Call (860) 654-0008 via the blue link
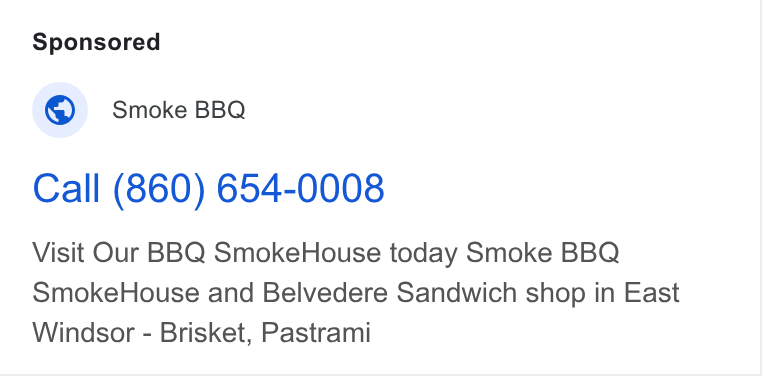The image size is (762, 376). pos(208,188)
